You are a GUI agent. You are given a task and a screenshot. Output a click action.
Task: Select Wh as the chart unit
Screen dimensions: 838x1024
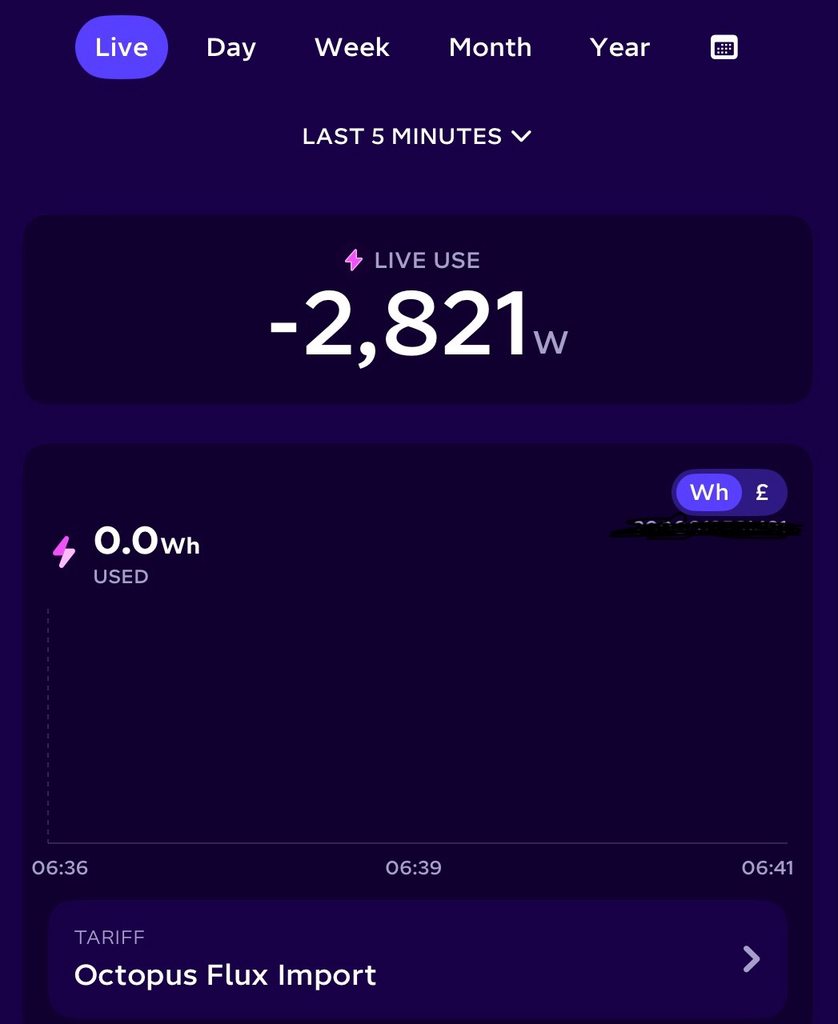point(709,492)
